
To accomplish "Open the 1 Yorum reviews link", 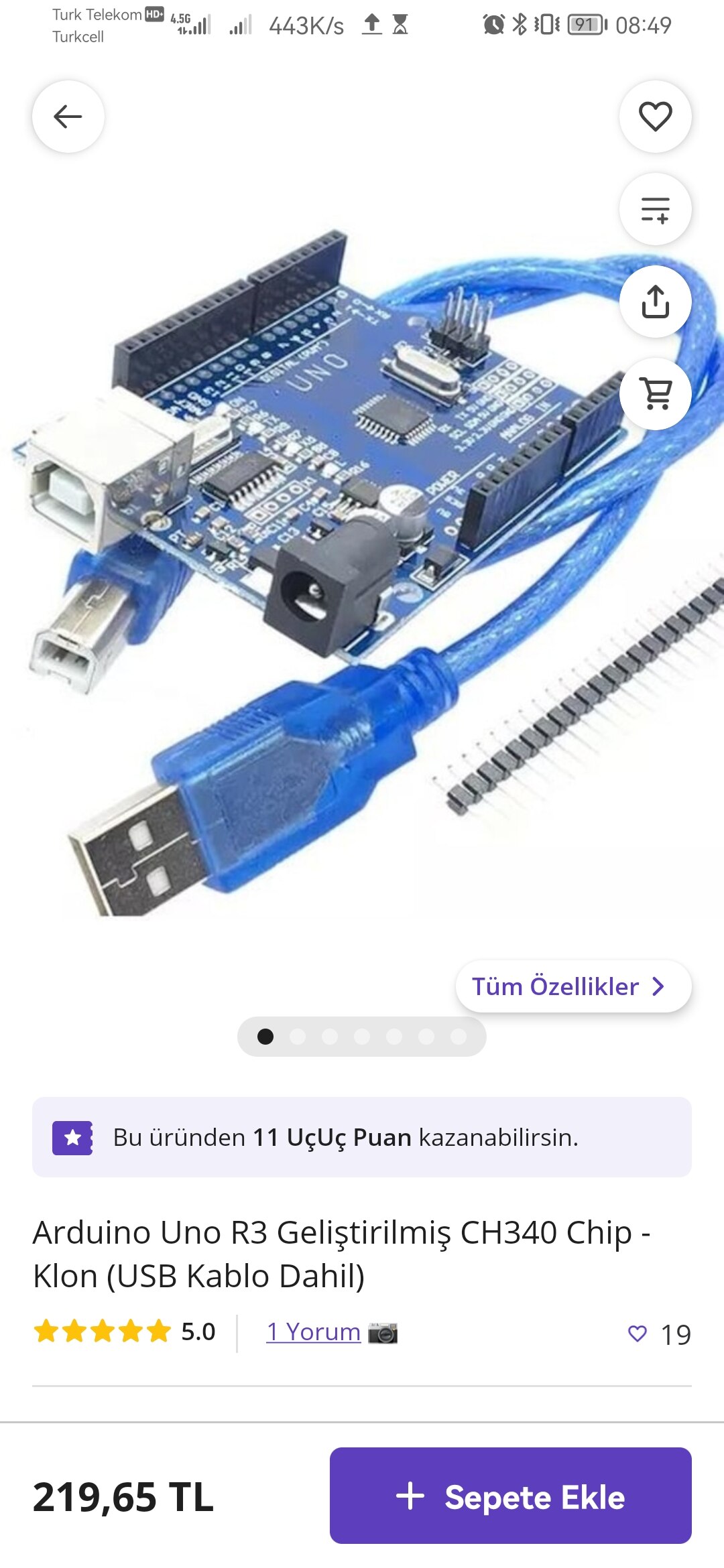I will coord(314,1331).
